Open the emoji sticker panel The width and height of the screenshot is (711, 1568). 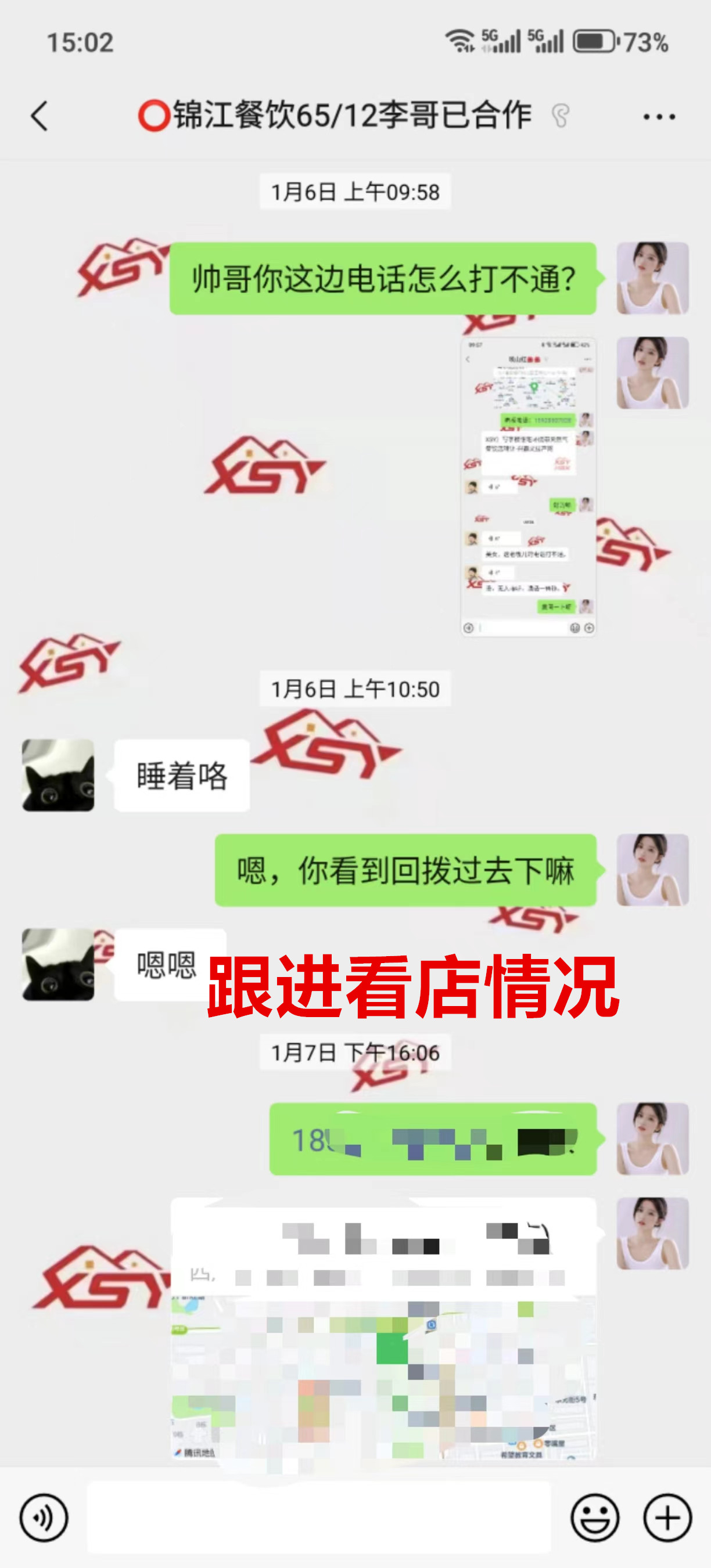(x=595, y=1517)
